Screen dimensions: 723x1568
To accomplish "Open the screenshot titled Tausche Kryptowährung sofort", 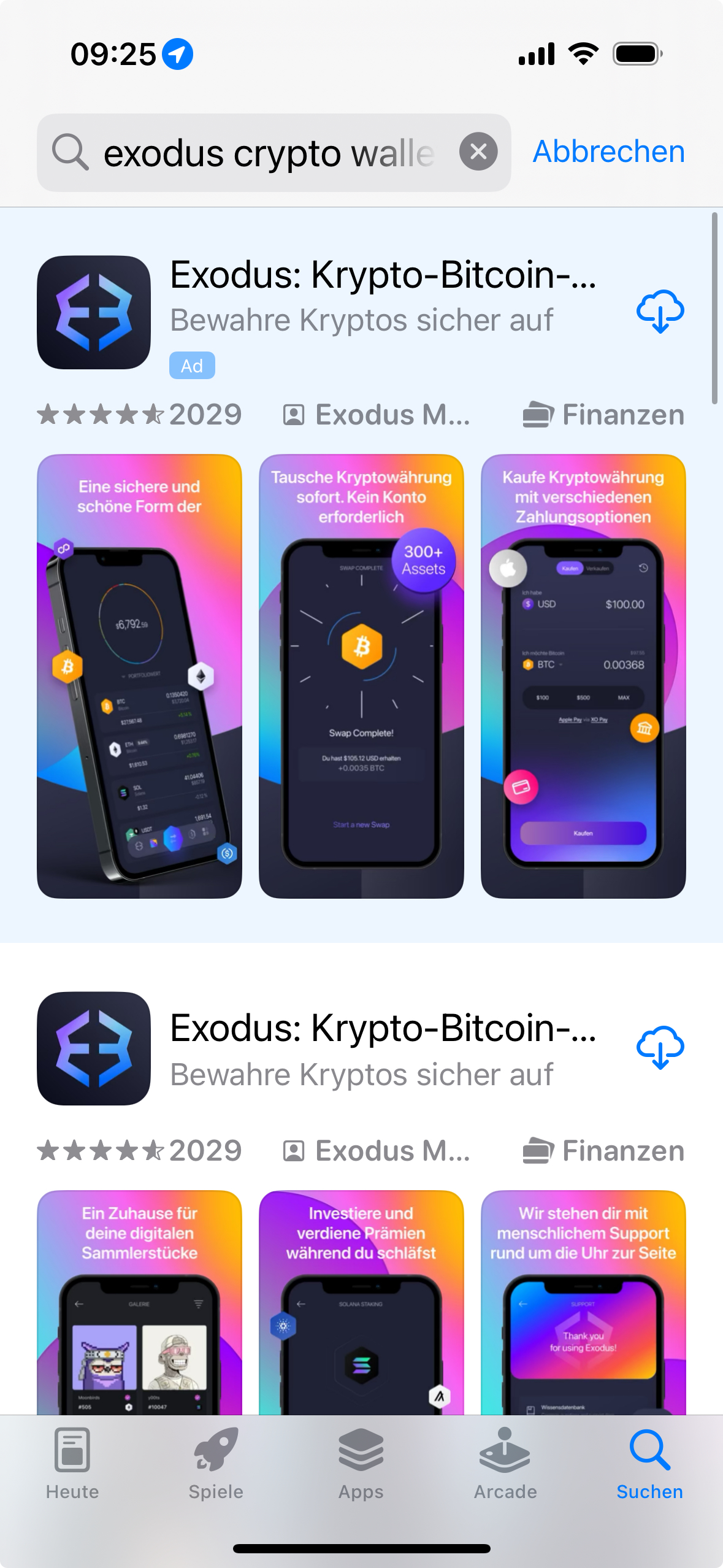I will pyautogui.click(x=361, y=676).
